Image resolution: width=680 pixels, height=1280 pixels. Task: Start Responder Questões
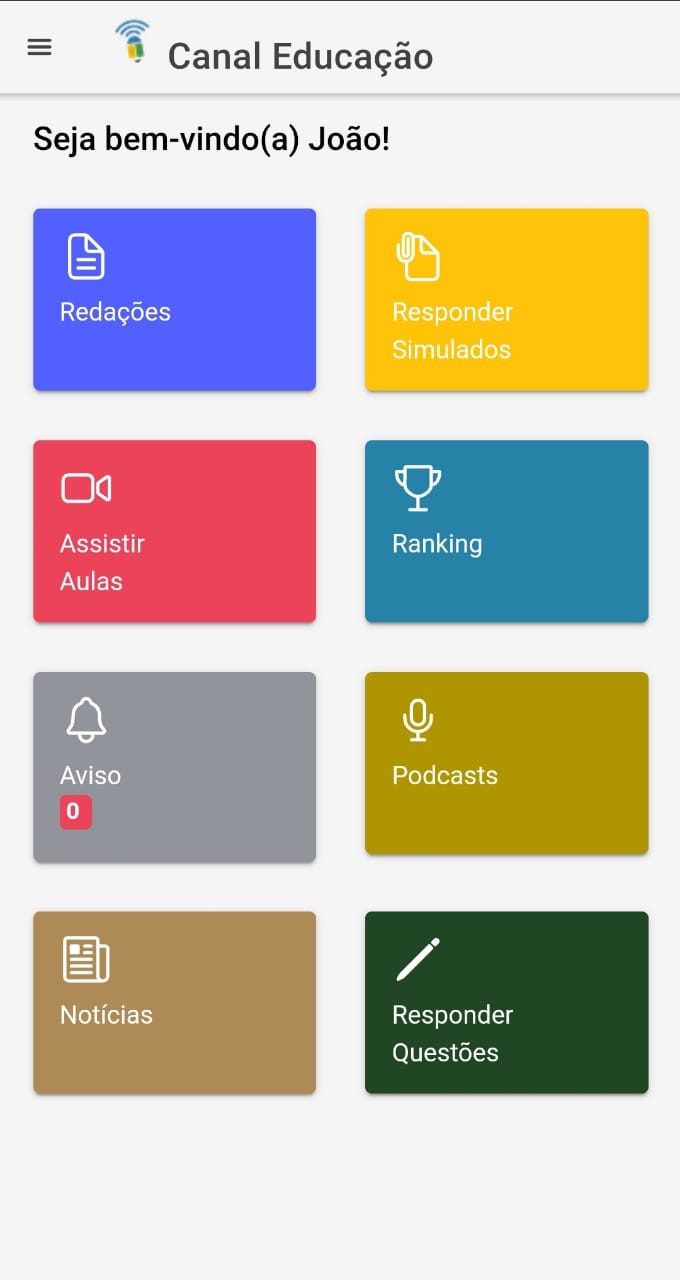pyautogui.click(x=506, y=1002)
